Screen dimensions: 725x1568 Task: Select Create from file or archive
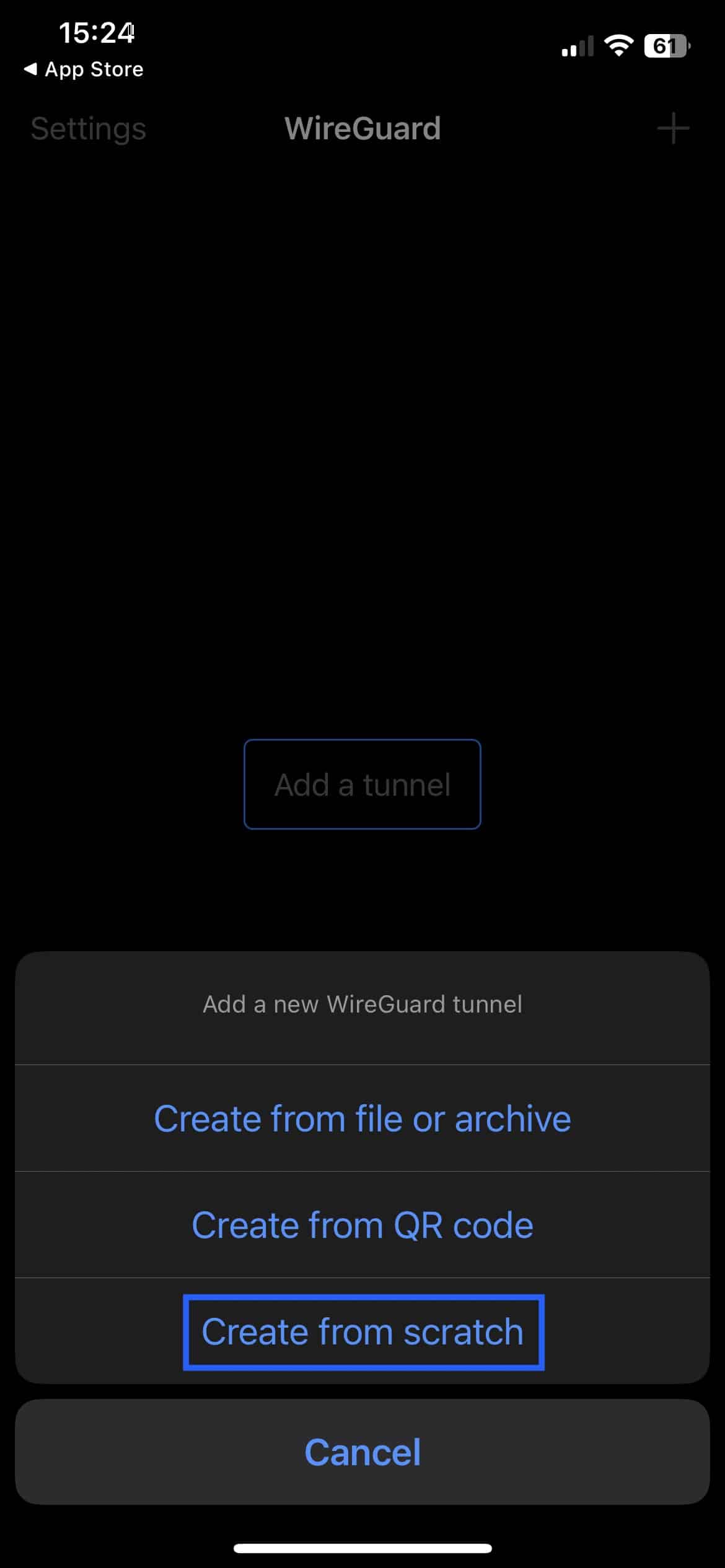362,1118
